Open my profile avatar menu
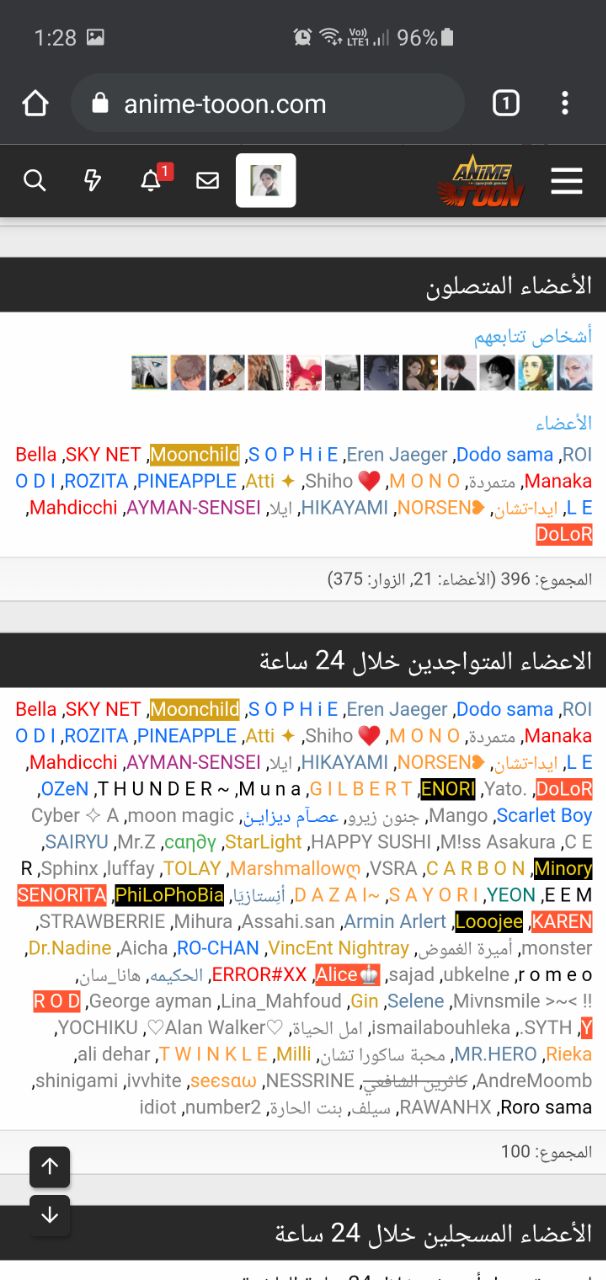 [x=265, y=181]
